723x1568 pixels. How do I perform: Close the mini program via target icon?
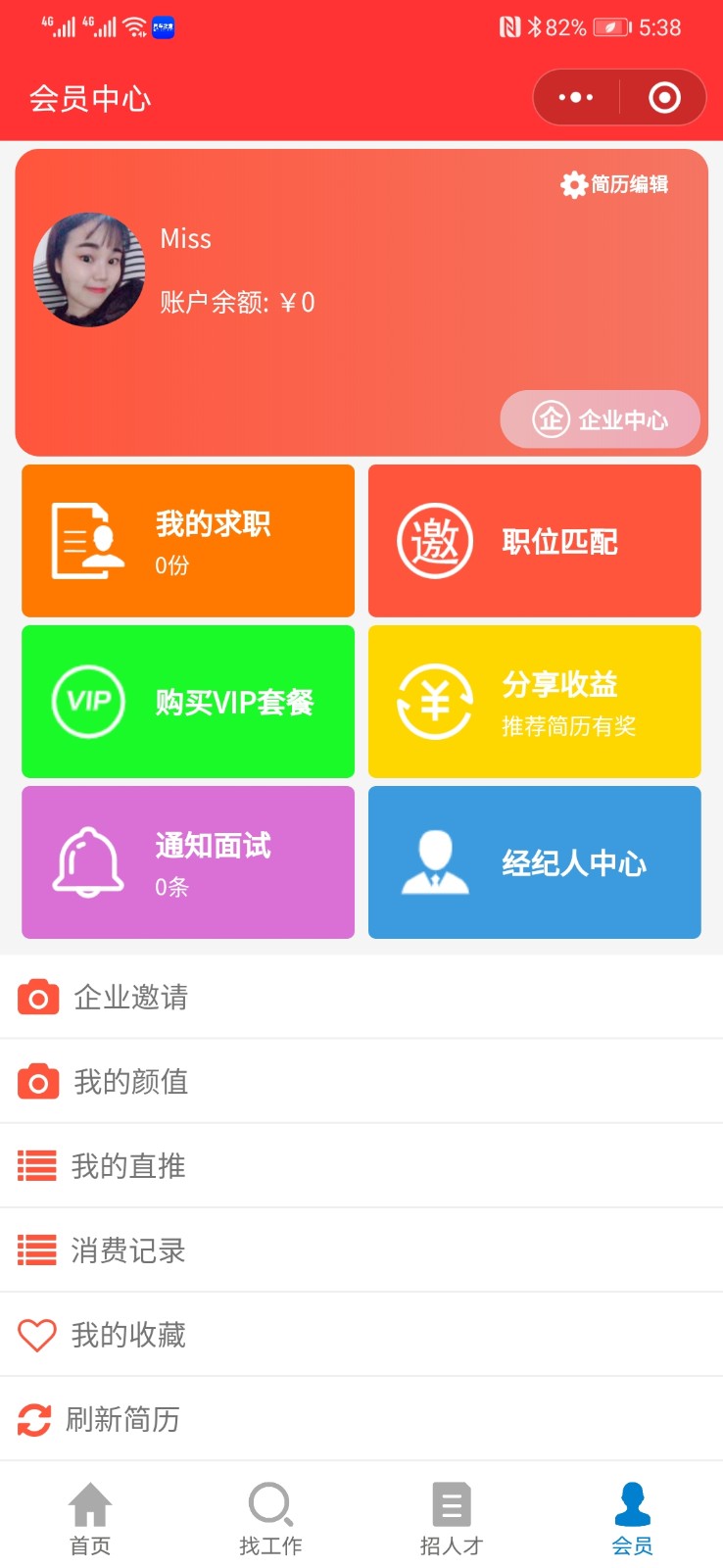point(664,97)
